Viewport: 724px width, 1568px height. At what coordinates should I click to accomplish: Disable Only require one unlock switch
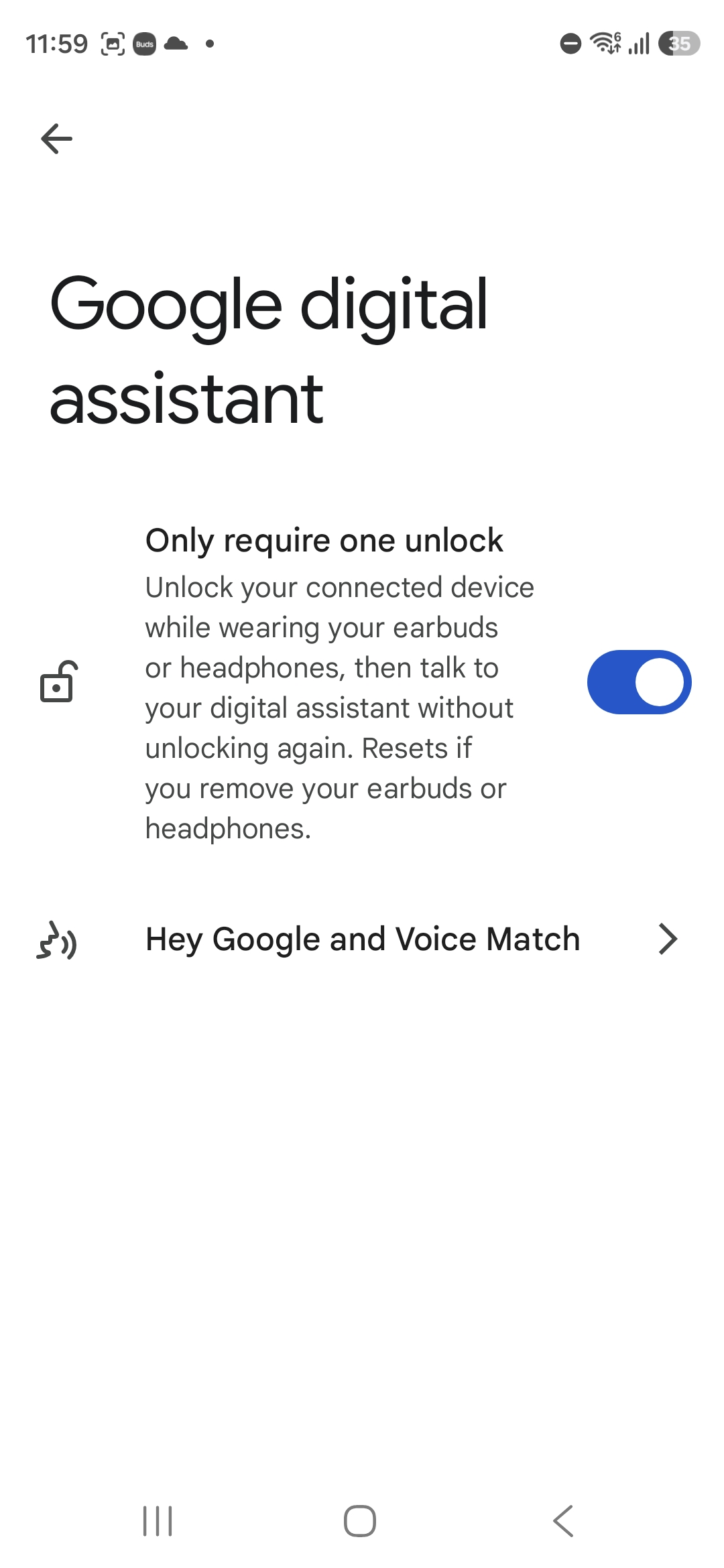639,682
